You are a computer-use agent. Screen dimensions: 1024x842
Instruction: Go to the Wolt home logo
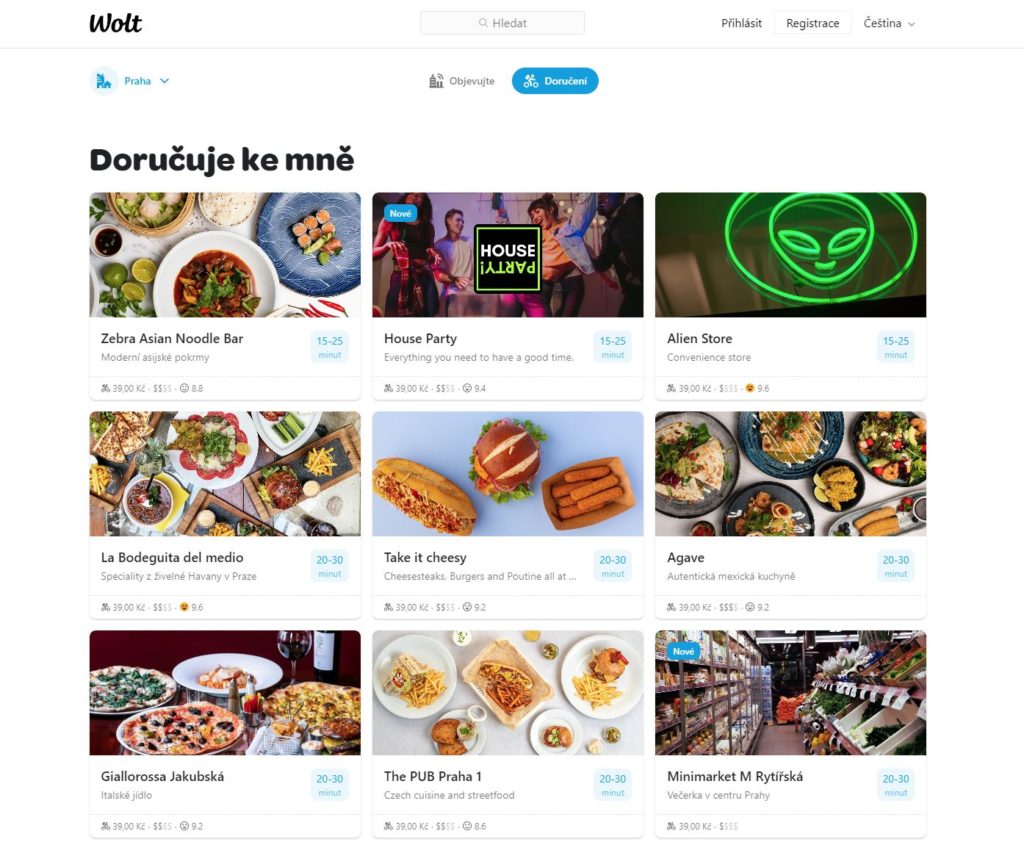(115, 23)
